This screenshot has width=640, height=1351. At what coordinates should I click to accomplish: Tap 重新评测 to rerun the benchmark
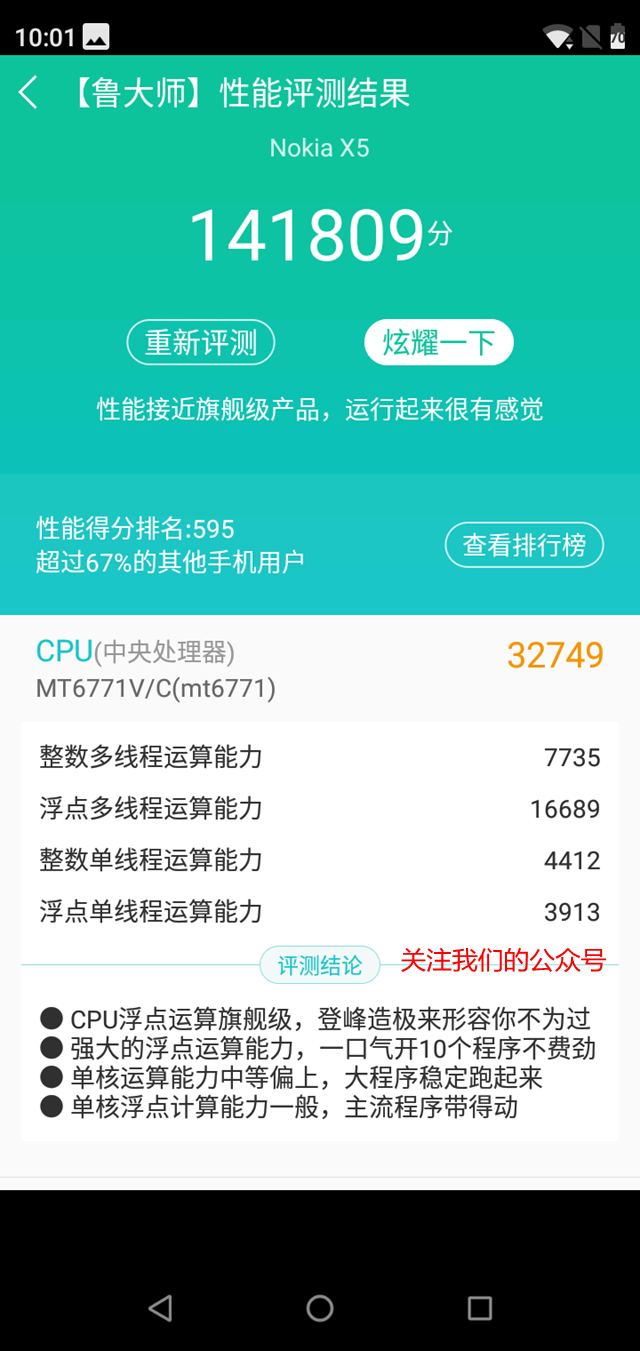201,344
